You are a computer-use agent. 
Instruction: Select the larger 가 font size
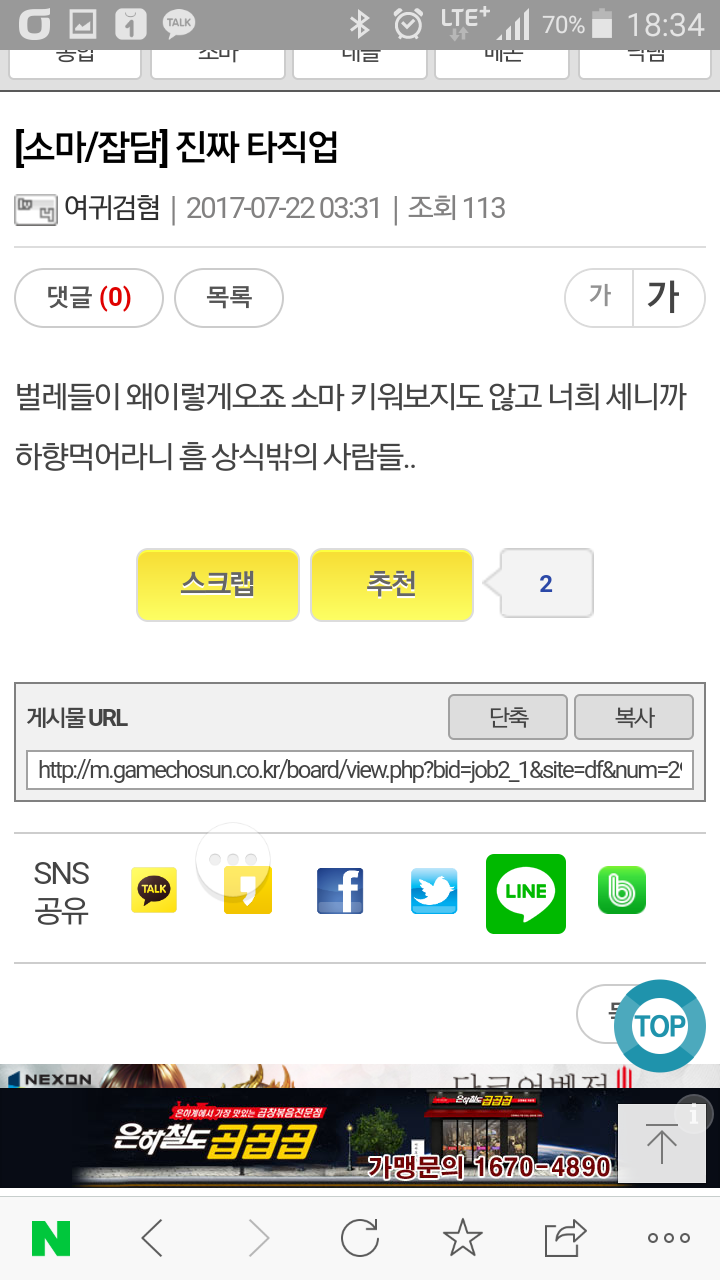tap(668, 298)
